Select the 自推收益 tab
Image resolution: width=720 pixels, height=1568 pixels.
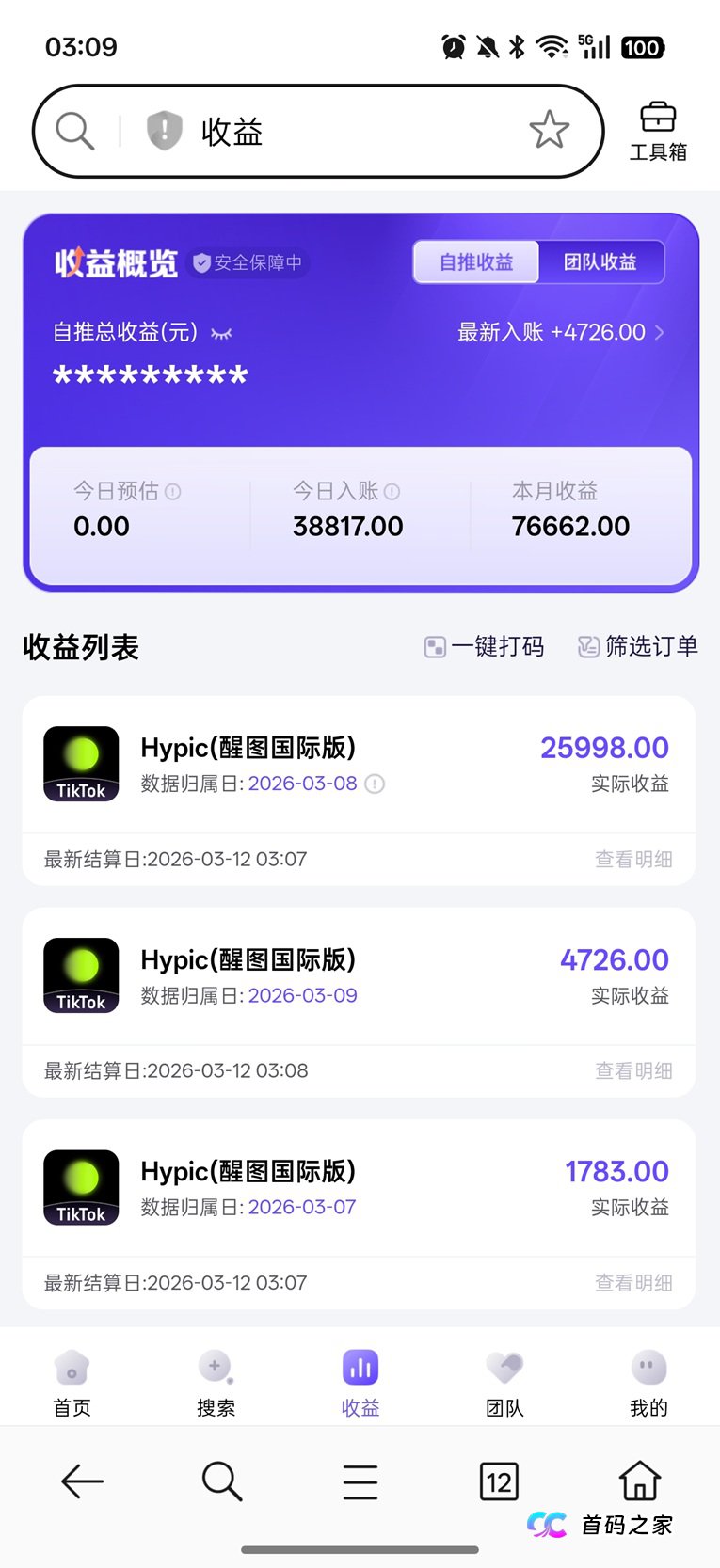(475, 261)
